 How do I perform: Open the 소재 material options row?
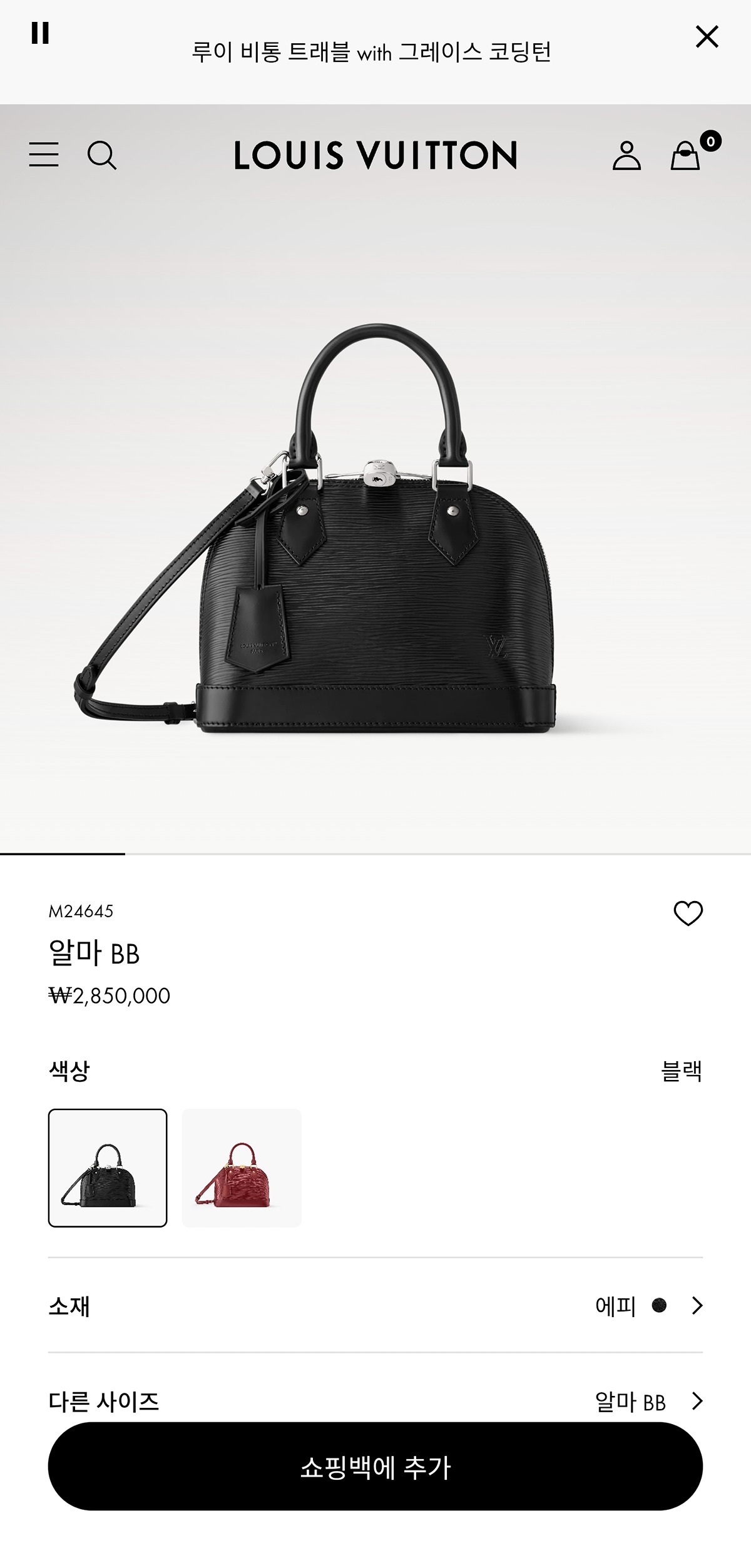point(375,1306)
